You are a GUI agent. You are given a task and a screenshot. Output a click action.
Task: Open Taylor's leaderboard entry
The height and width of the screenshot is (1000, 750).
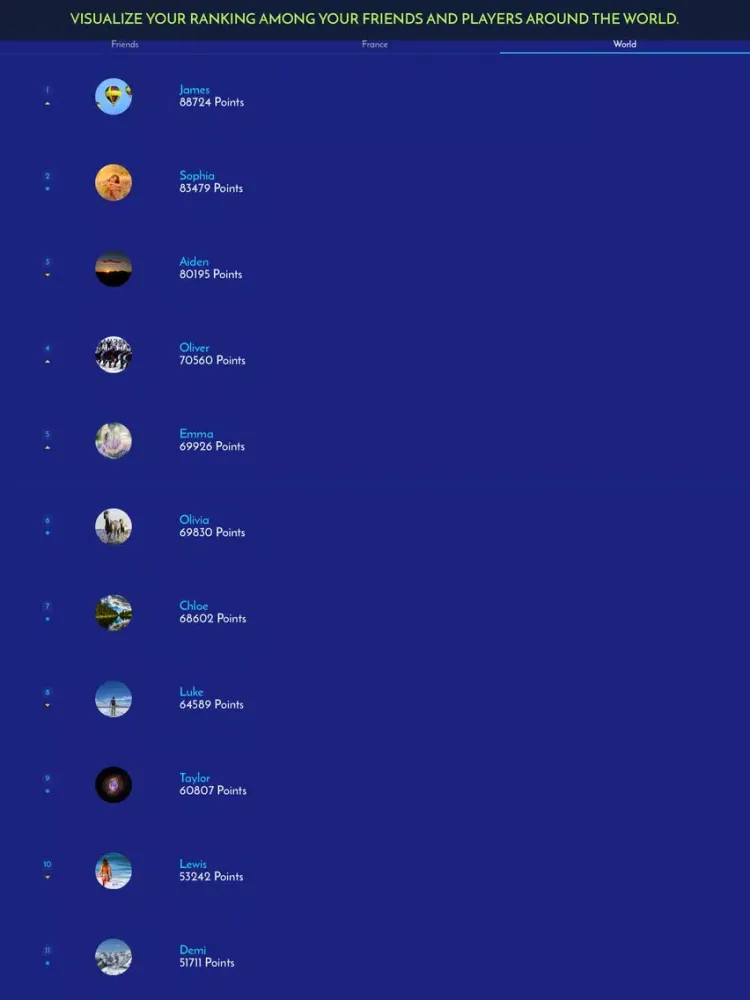pos(212,784)
